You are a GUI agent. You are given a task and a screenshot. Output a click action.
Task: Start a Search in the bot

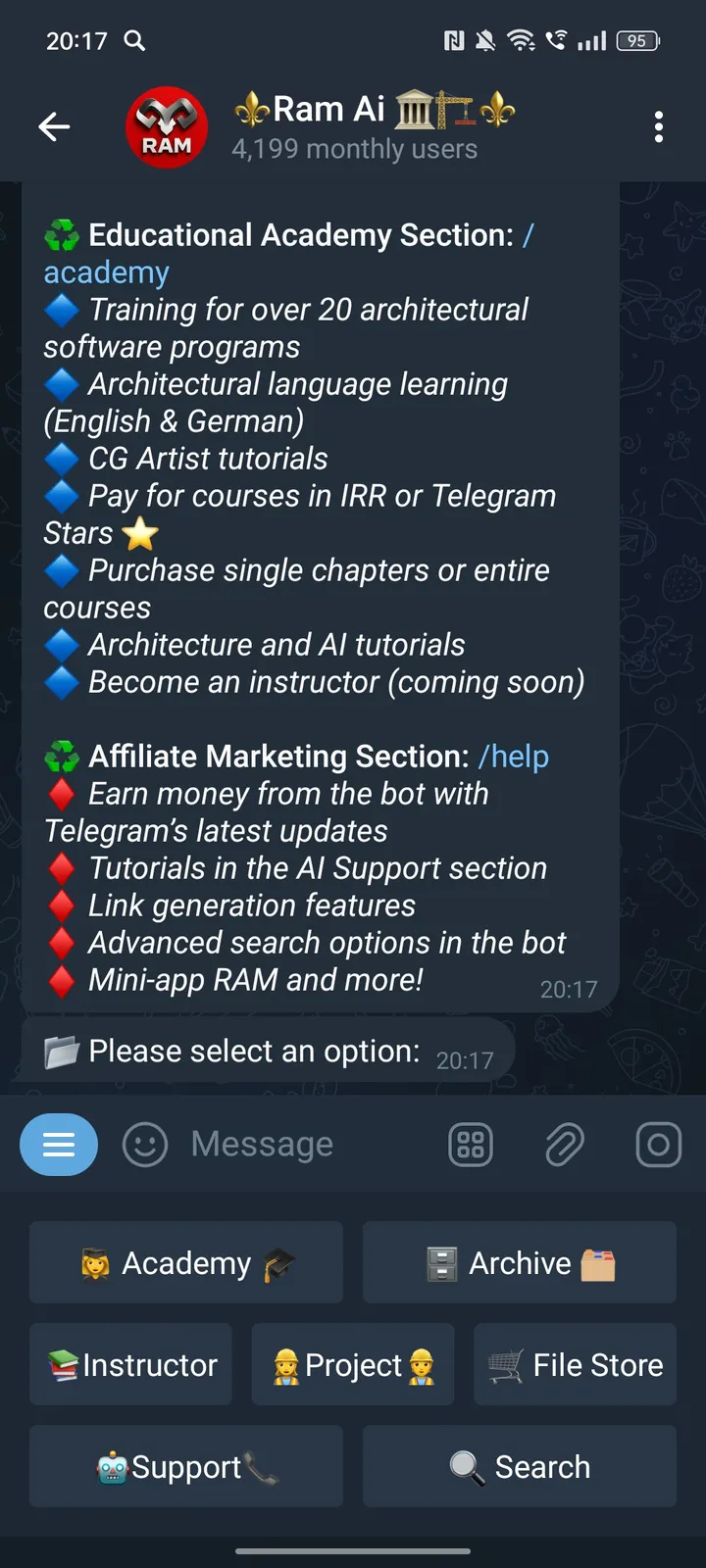click(519, 1466)
